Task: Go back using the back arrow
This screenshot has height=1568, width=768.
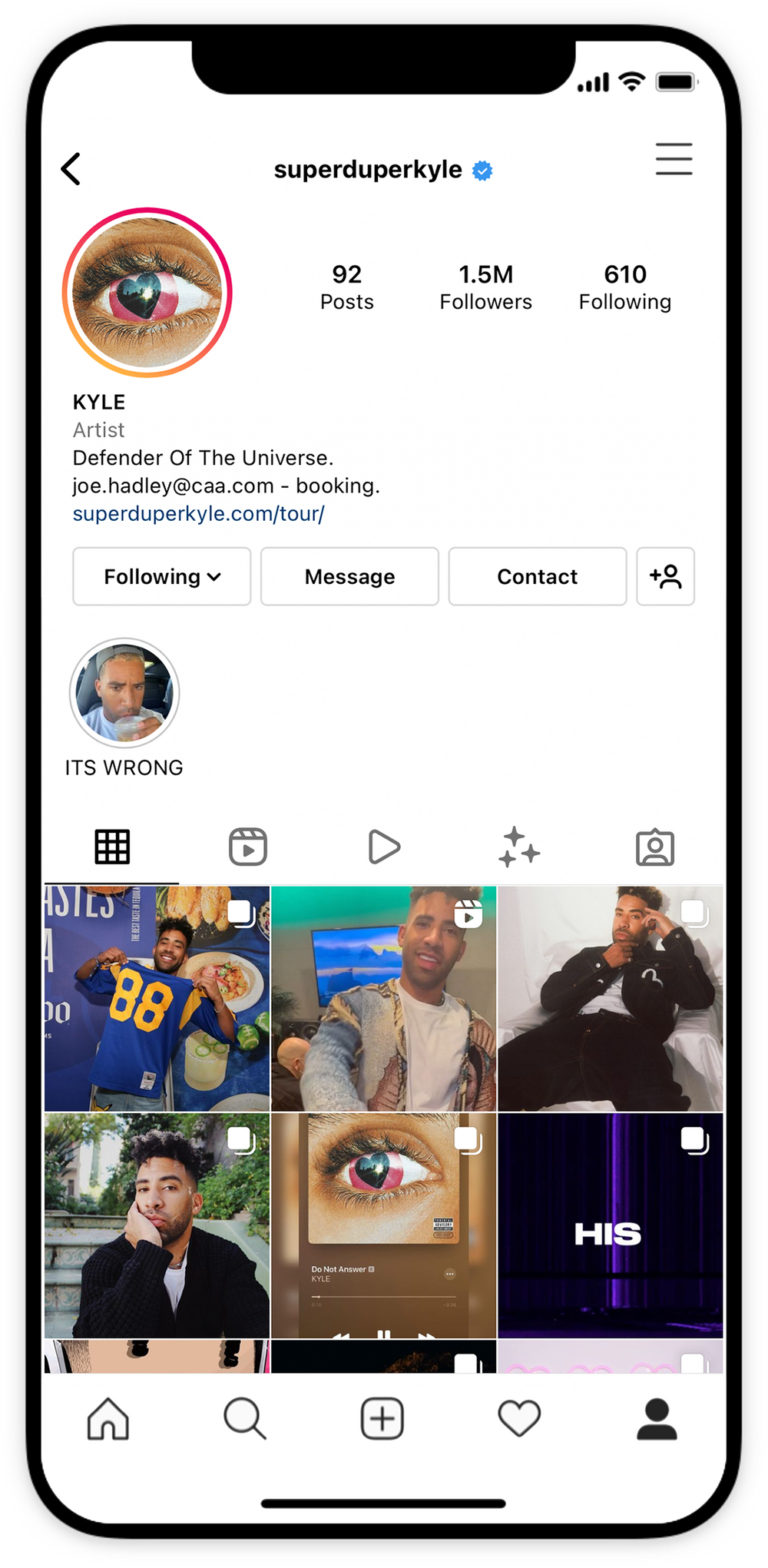Action: [71, 169]
